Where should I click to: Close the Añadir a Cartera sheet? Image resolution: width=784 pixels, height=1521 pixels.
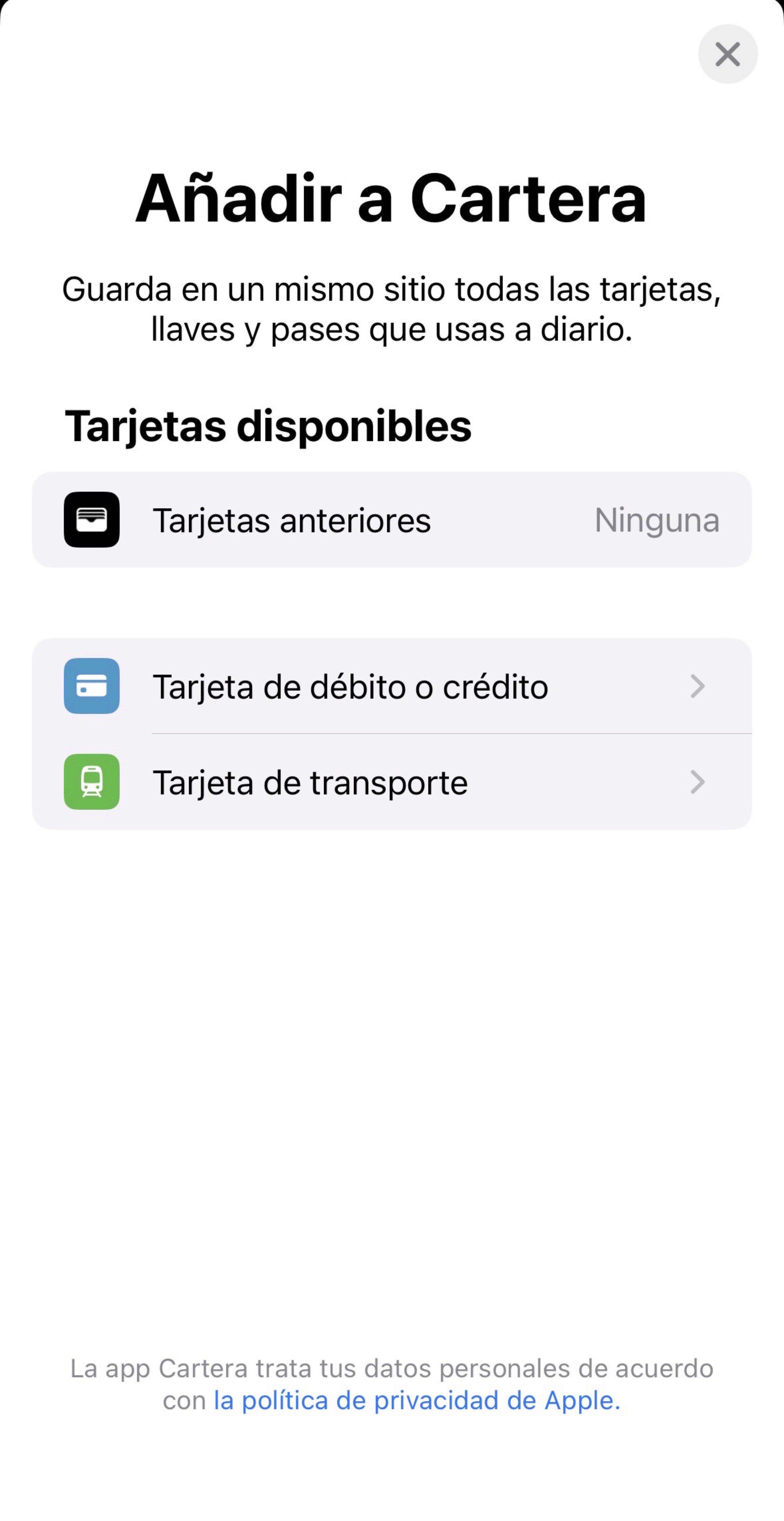(727, 54)
